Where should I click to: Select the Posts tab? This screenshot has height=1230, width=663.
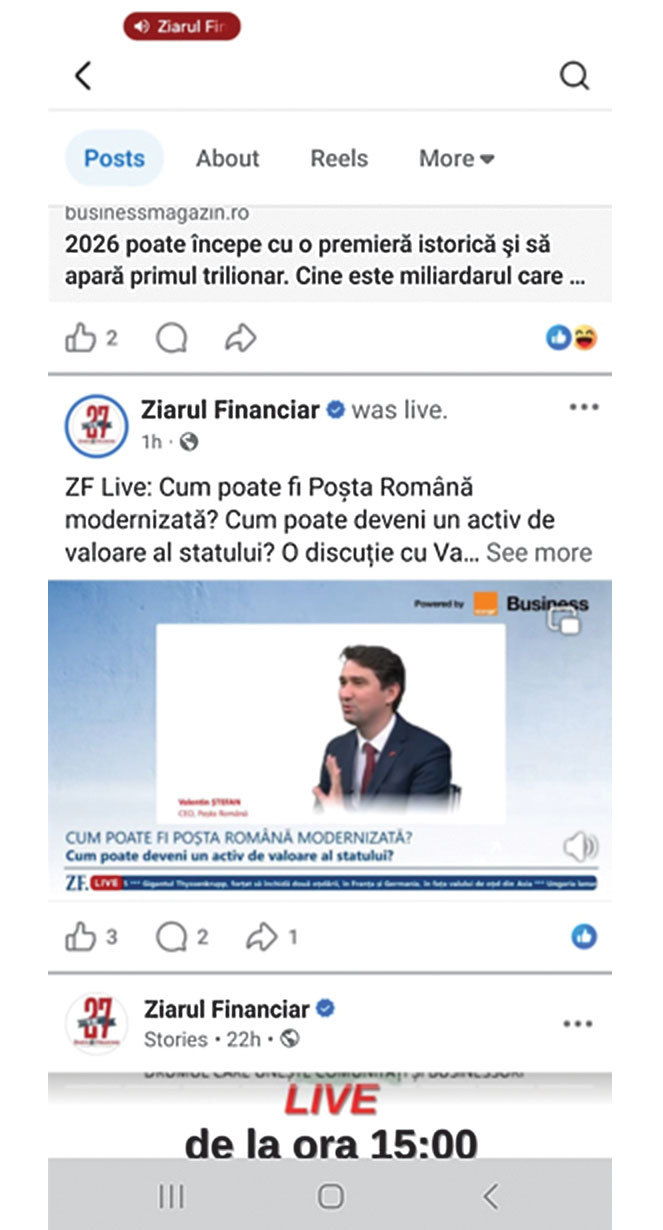pyautogui.click(x=114, y=158)
